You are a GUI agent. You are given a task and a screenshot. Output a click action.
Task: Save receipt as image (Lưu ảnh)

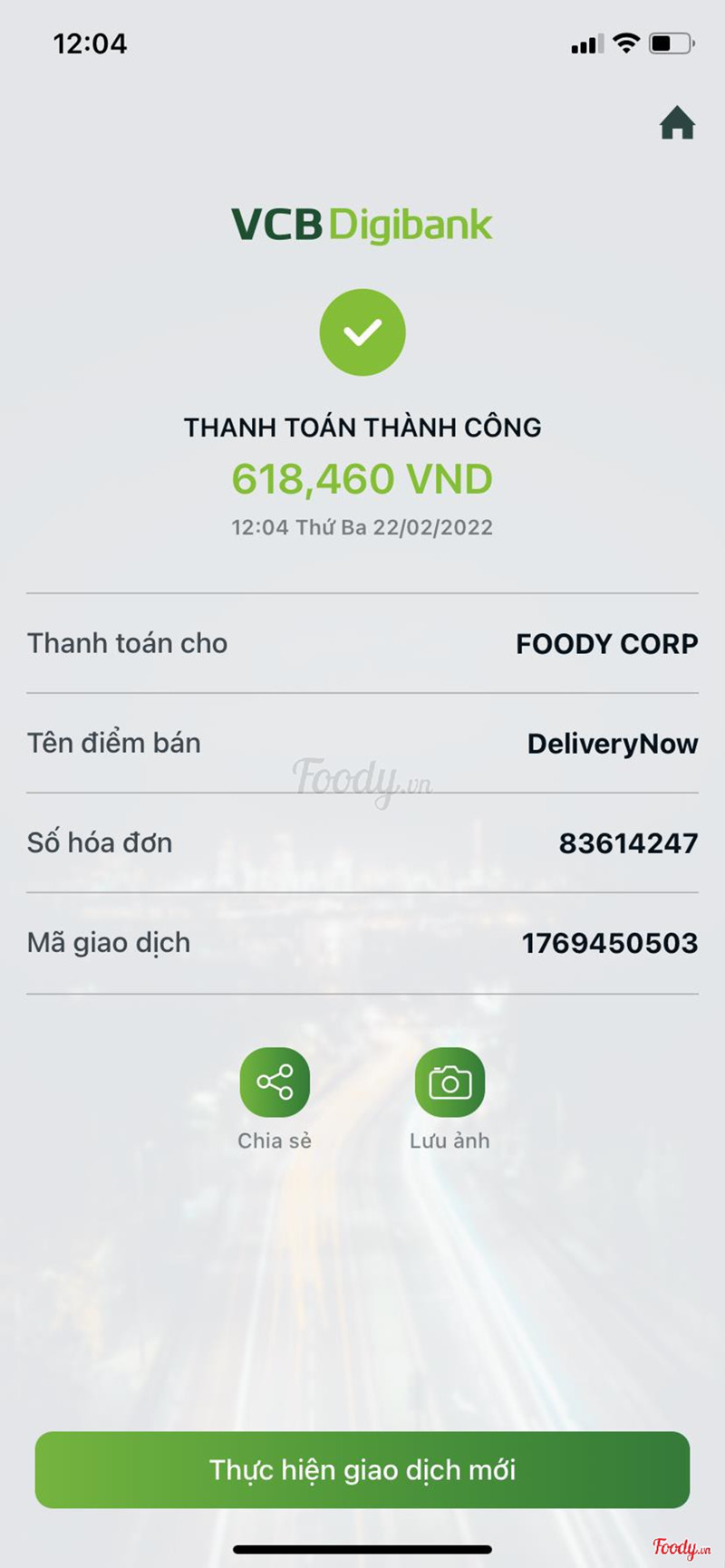pos(449,1082)
